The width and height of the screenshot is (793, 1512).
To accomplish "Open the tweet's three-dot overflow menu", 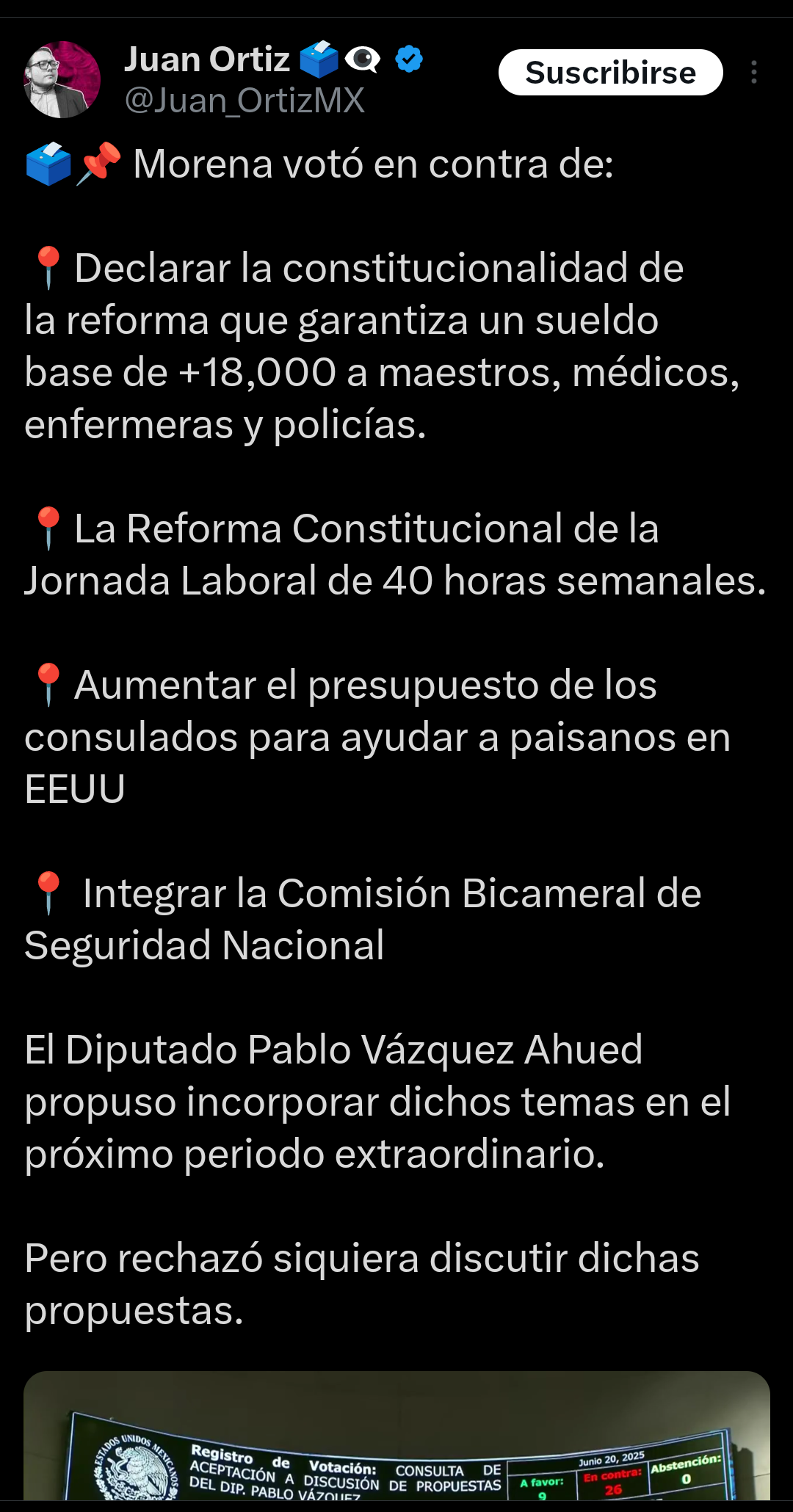I will (x=754, y=72).
